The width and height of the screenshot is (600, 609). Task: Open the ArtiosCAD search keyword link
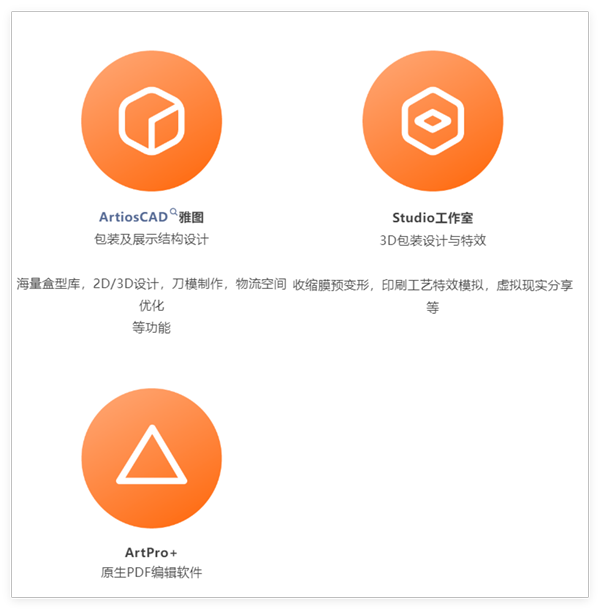(x=134, y=216)
